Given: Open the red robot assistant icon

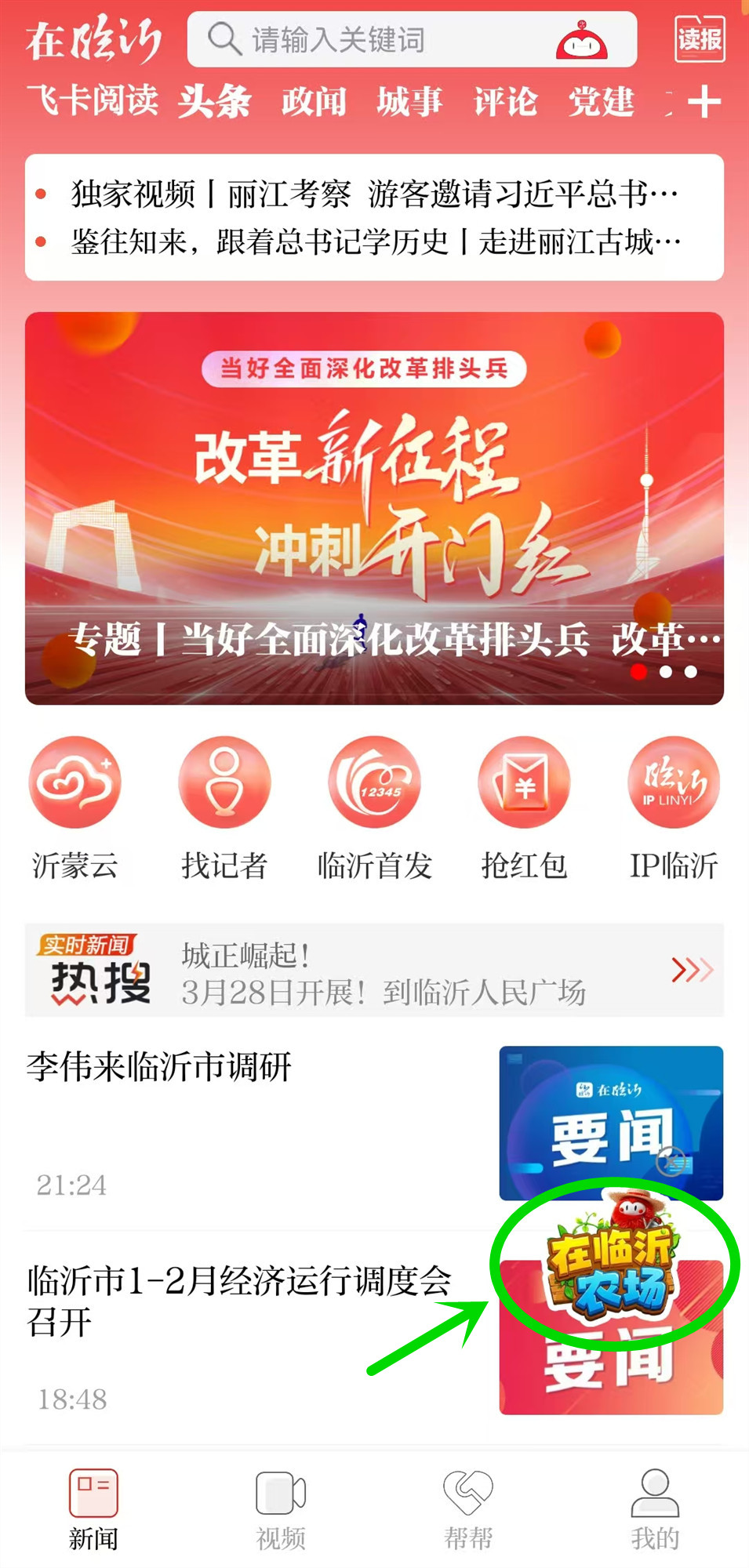Looking at the screenshot, I should click(x=581, y=40).
